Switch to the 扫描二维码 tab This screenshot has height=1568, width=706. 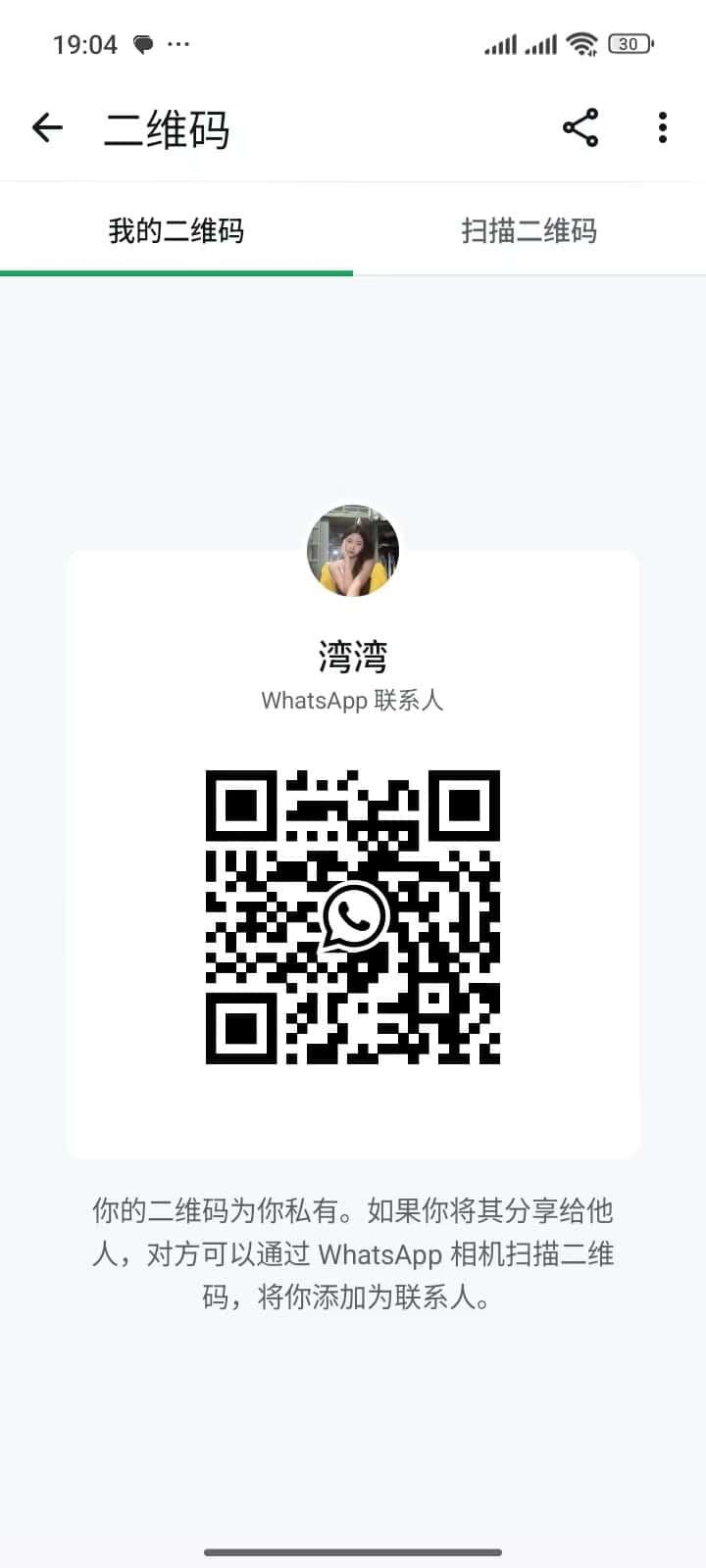tap(529, 231)
